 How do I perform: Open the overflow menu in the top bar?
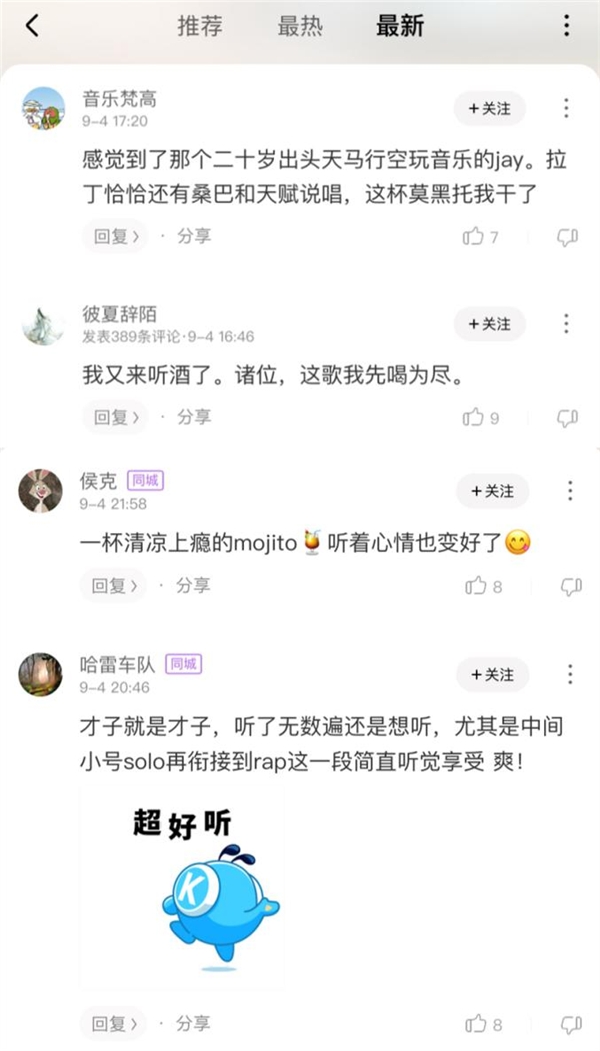point(566,26)
